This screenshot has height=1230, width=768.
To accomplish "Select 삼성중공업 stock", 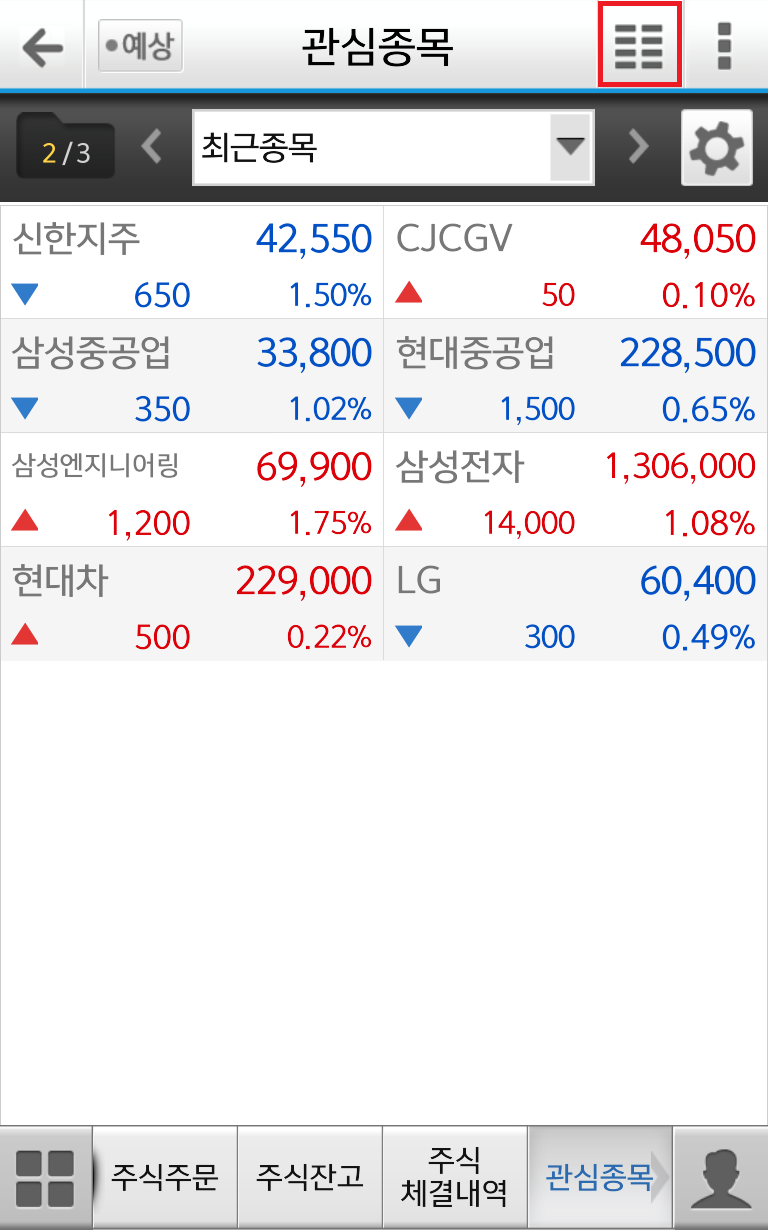I will click(191, 377).
